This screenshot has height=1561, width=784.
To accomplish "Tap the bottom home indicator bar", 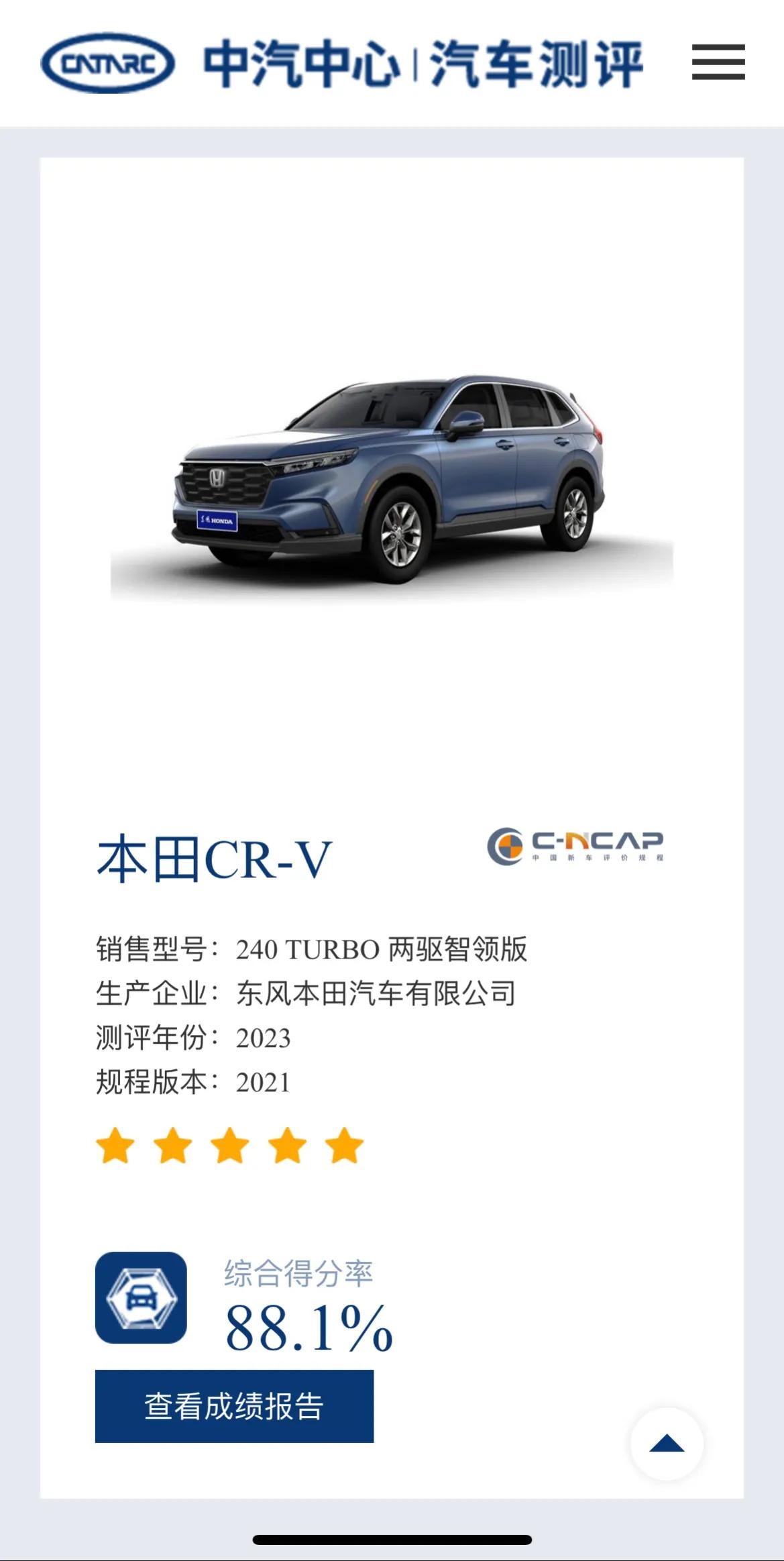I will pos(392,1540).
